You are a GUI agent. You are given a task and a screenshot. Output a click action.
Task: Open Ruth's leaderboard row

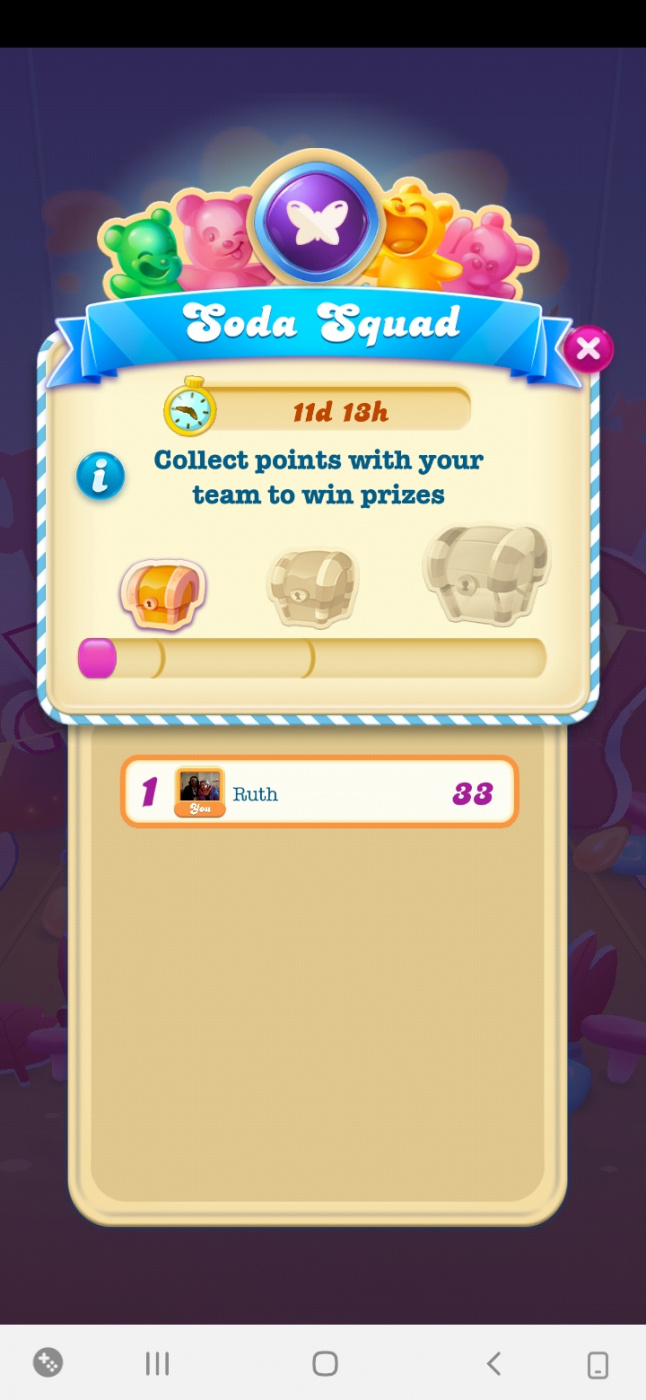coord(319,792)
